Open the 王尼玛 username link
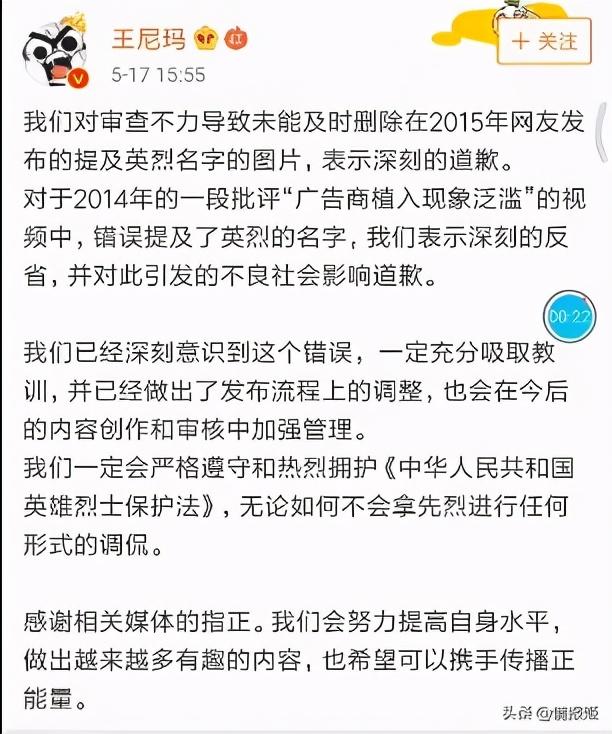Screen dimensions: 612x734 coord(141,40)
